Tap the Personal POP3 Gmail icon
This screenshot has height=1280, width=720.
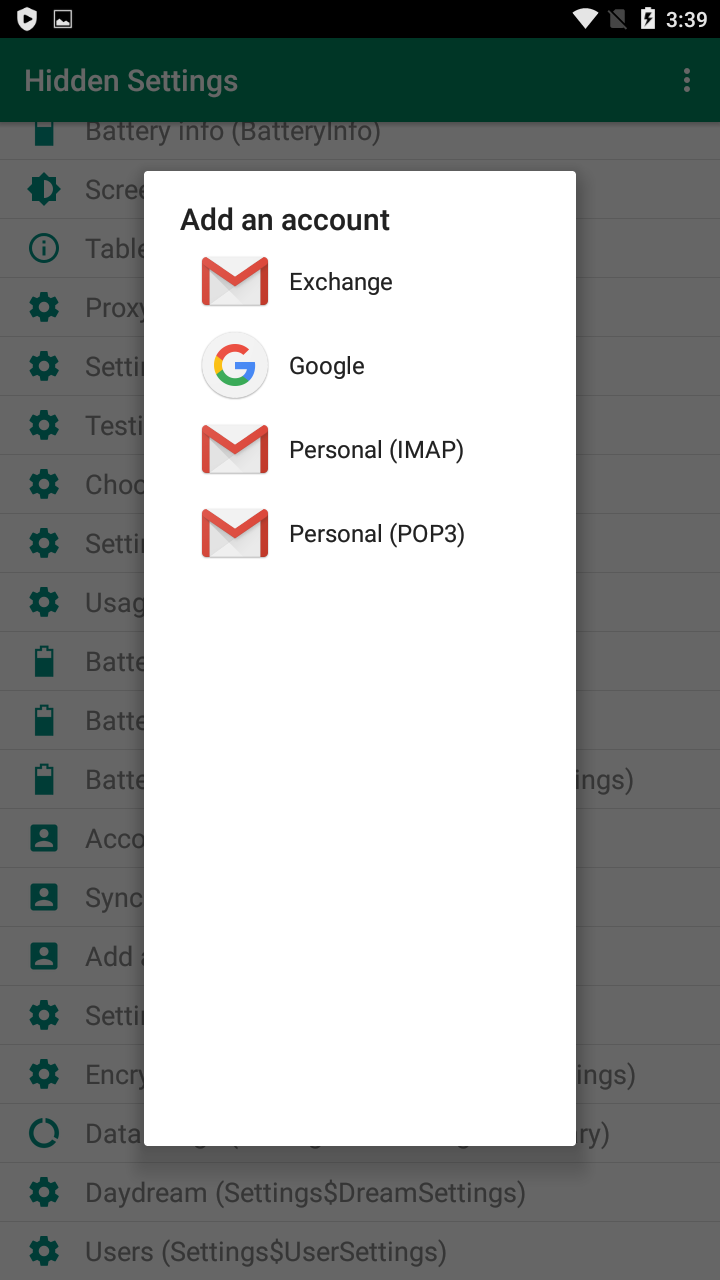pyautogui.click(x=234, y=533)
